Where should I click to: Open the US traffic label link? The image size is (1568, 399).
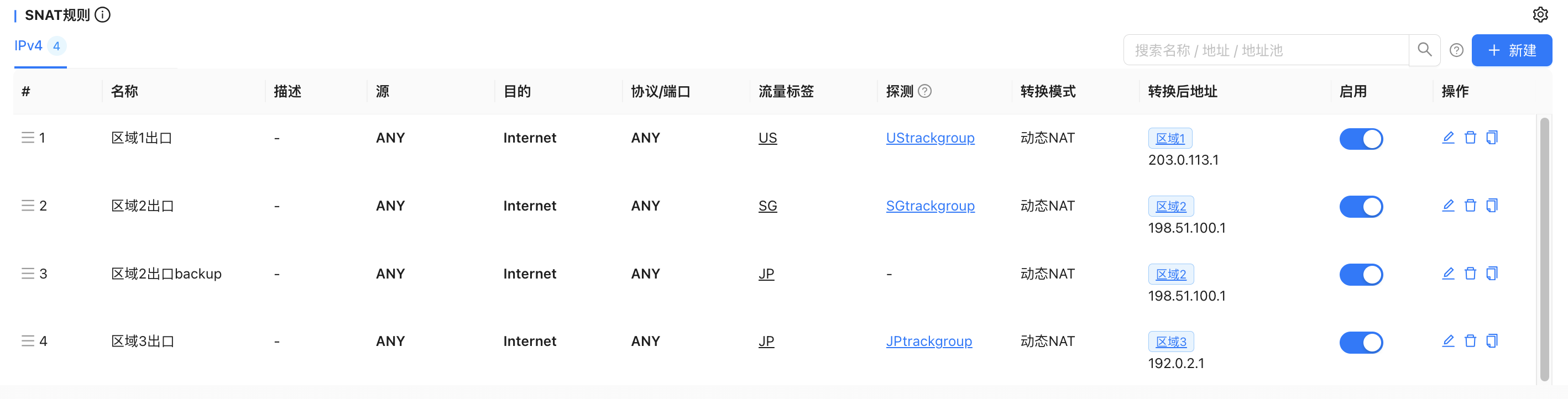[x=767, y=138]
